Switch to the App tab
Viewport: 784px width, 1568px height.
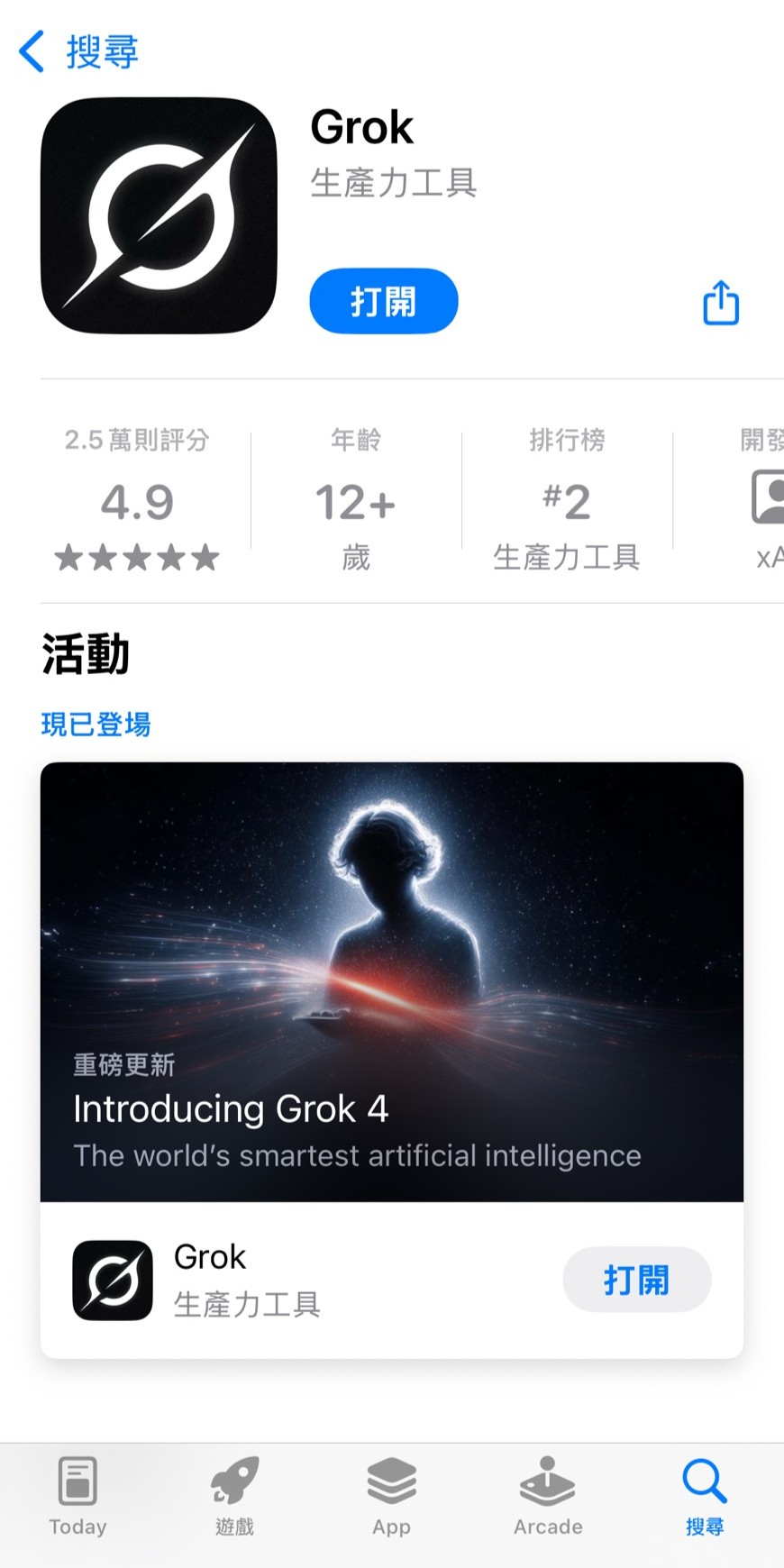point(392,1495)
